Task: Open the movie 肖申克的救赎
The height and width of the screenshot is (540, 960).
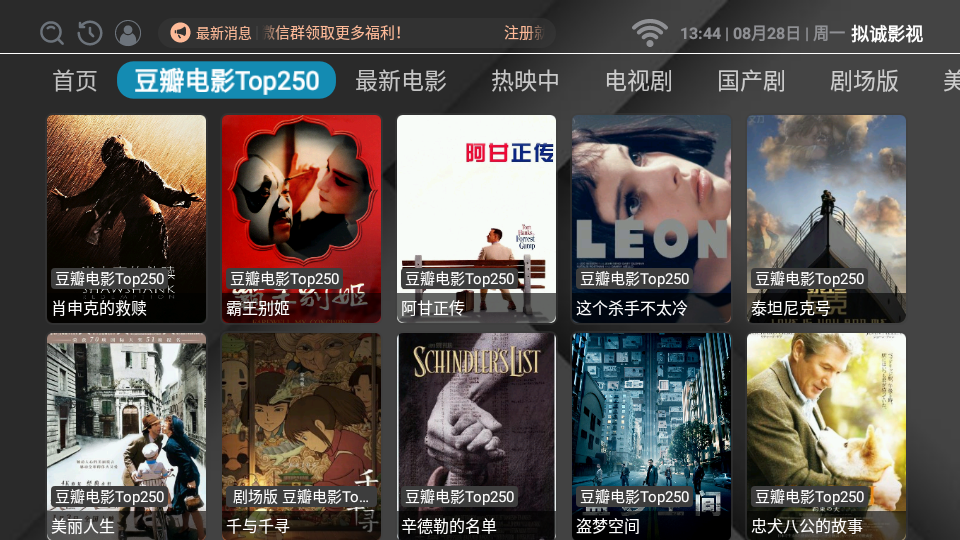Action: [x=126, y=218]
